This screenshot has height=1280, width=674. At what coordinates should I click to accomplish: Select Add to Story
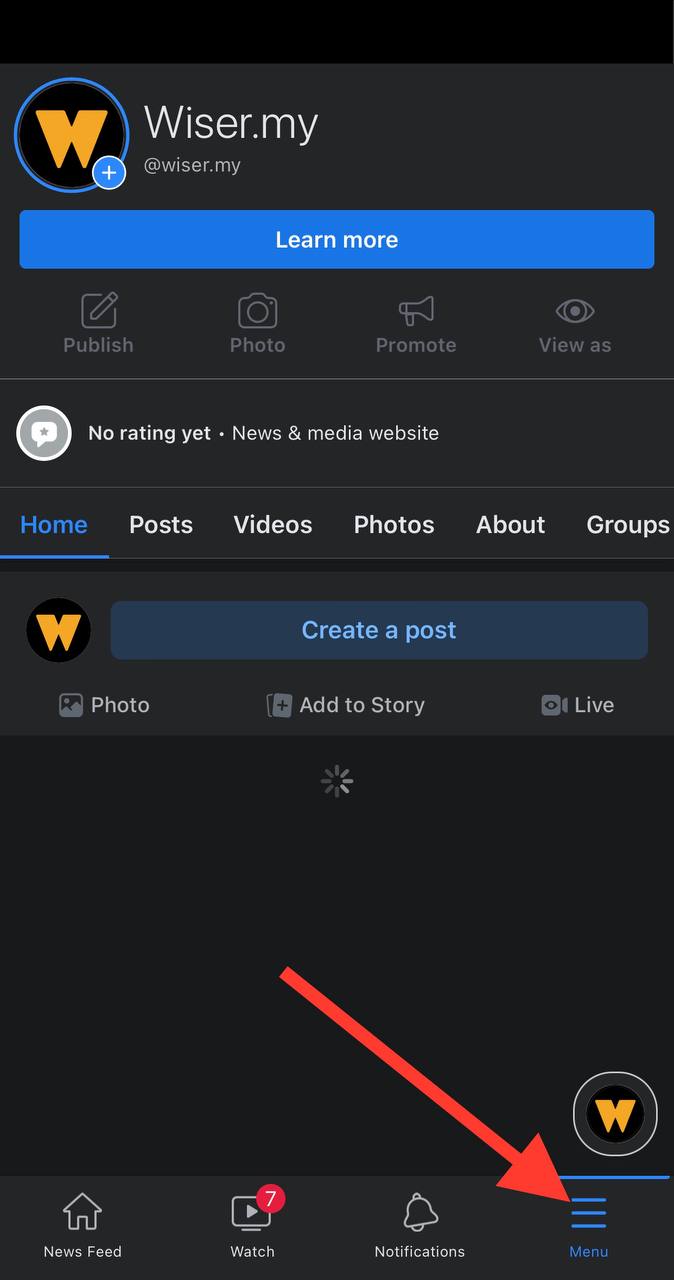346,705
